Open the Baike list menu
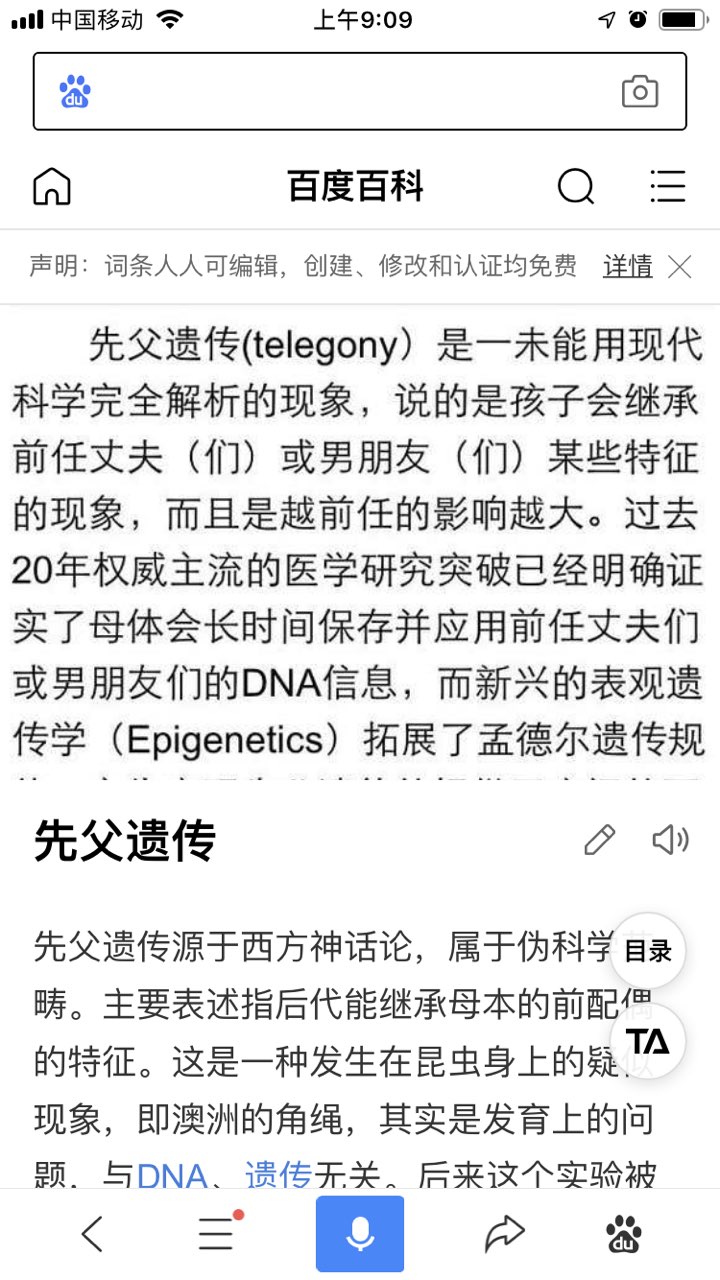The width and height of the screenshot is (720, 1280). (667, 187)
